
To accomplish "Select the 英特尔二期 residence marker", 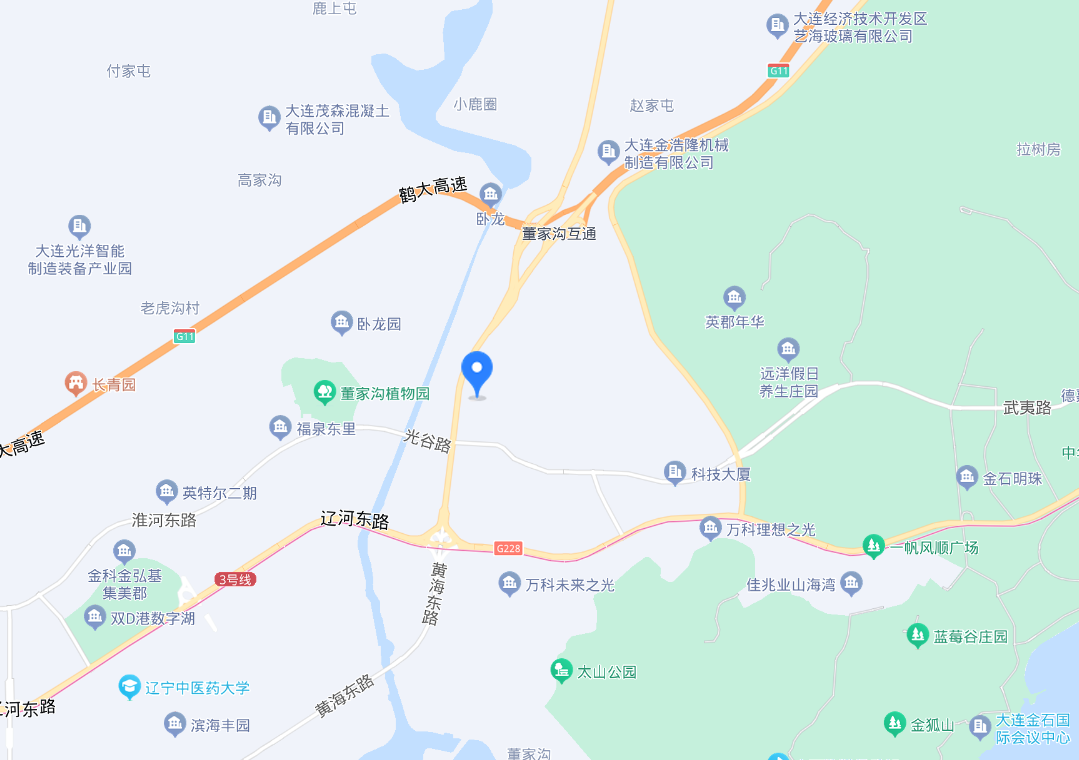I will 167,491.
